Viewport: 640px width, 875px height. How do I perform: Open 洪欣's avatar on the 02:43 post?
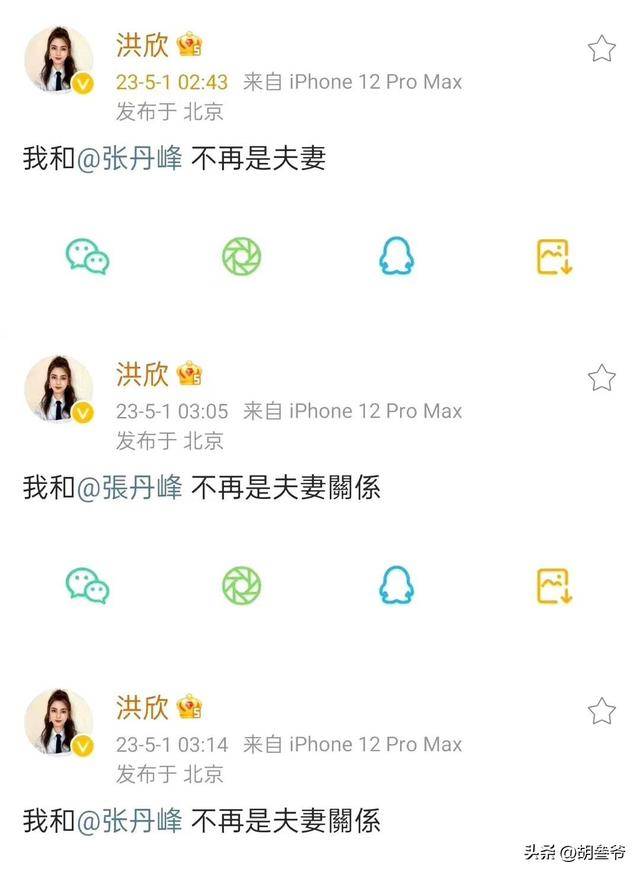click(x=58, y=60)
